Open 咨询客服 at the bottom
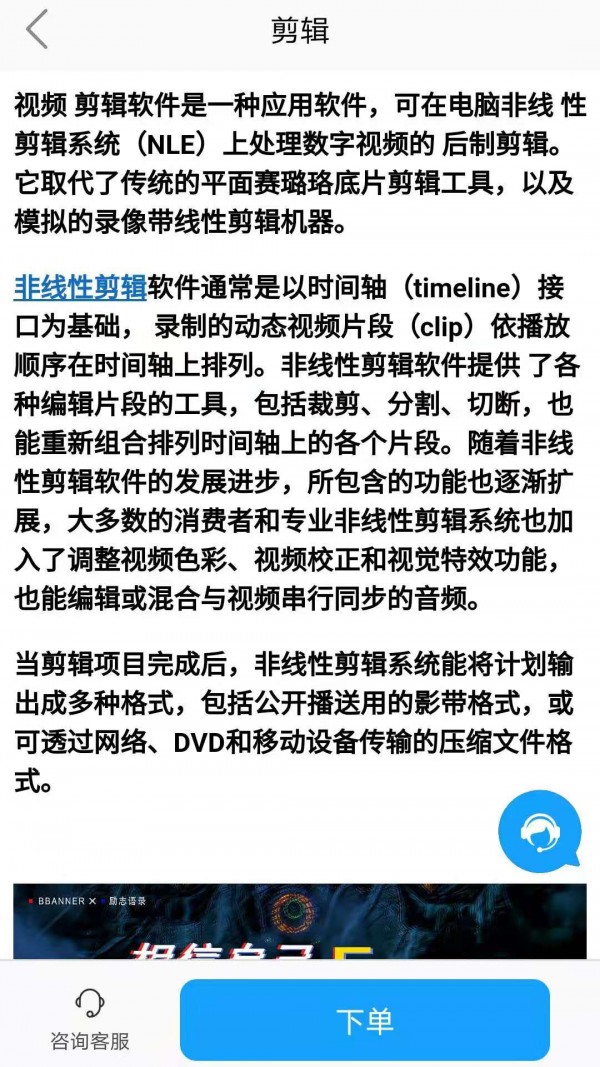Image resolution: width=600 pixels, height=1067 pixels. (x=90, y=1019)
